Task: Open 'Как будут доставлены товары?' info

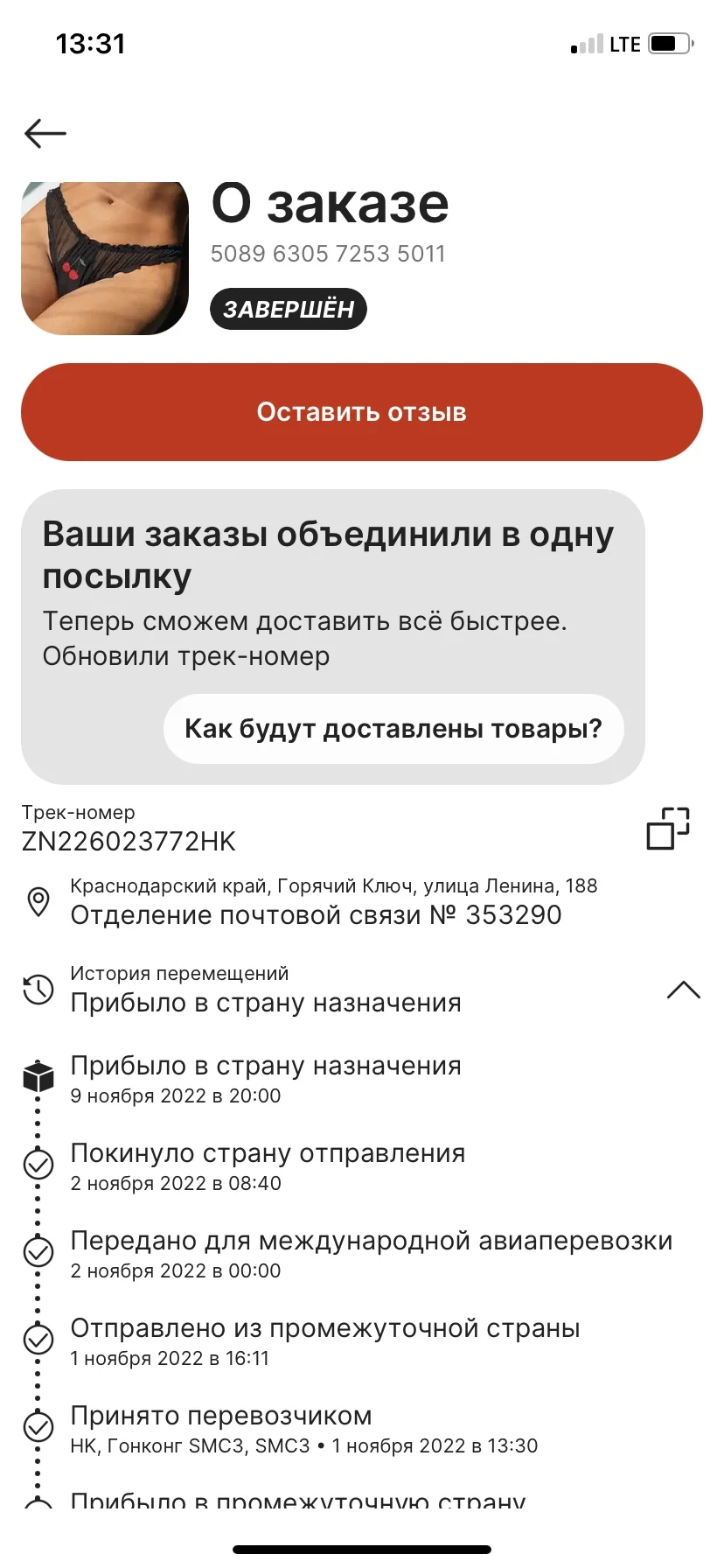Action: click(x=393, y=729)
